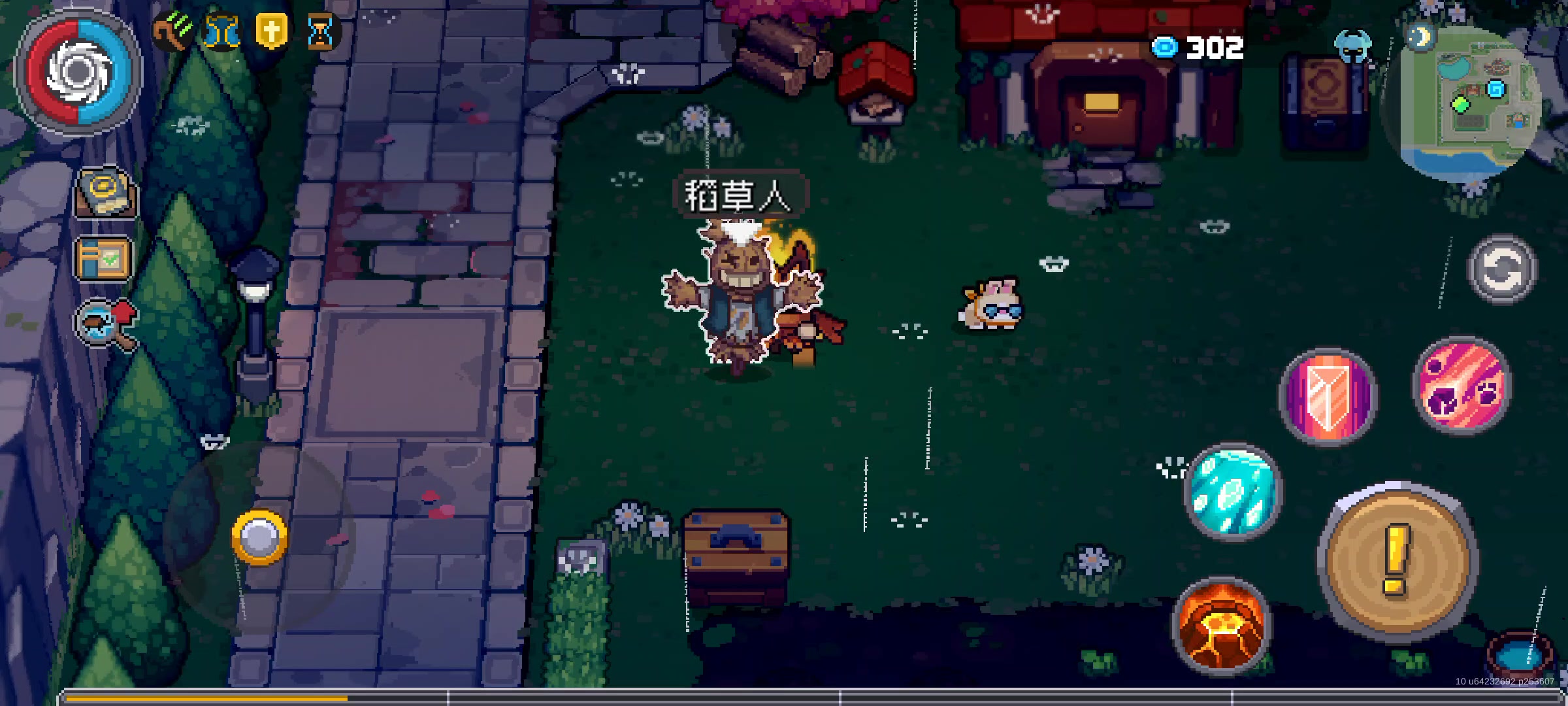Tap the vortex character portrait
1568x706 pixels.
point(78,71)
